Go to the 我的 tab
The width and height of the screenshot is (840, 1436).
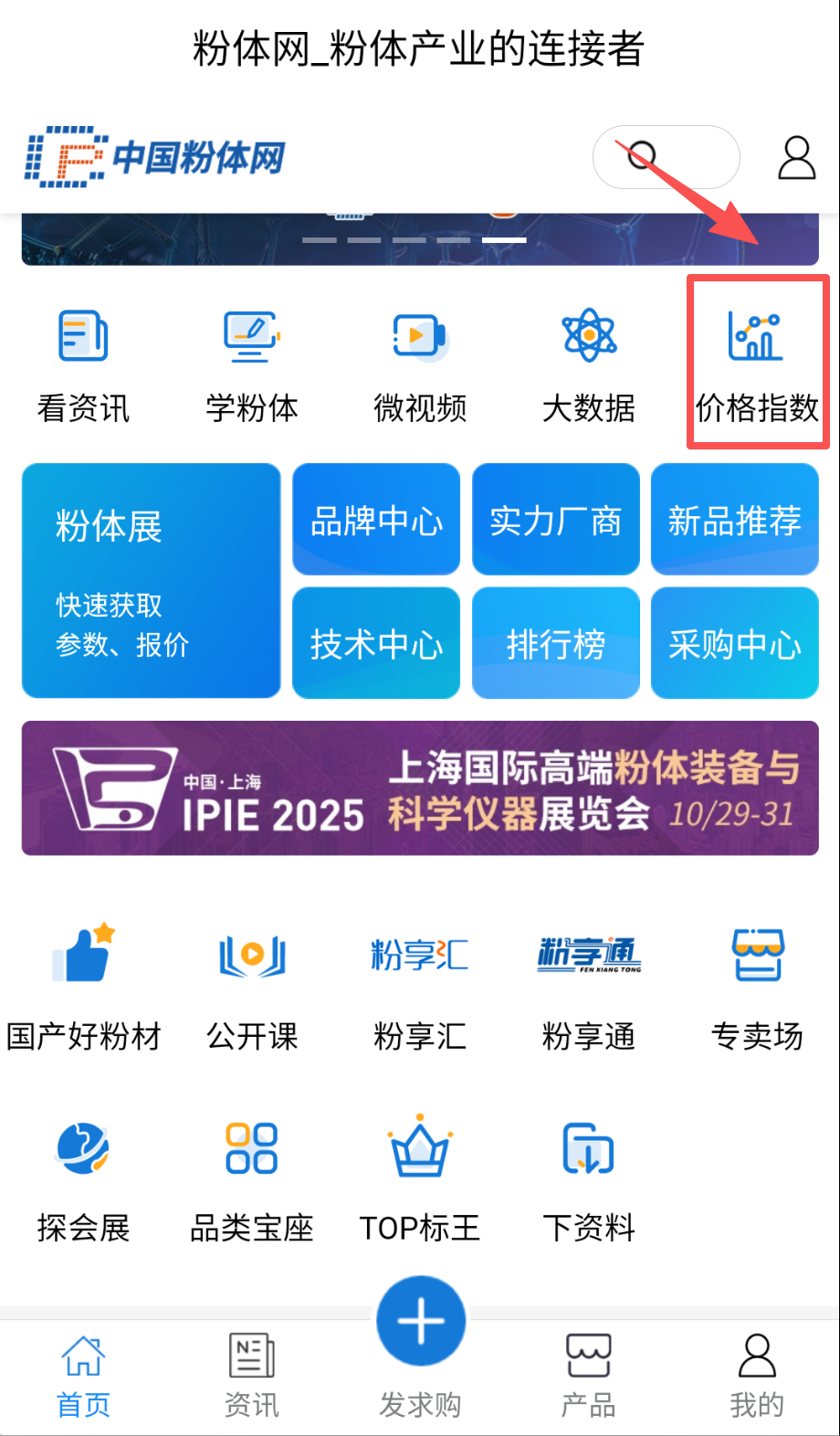[x=757, y=1374]
